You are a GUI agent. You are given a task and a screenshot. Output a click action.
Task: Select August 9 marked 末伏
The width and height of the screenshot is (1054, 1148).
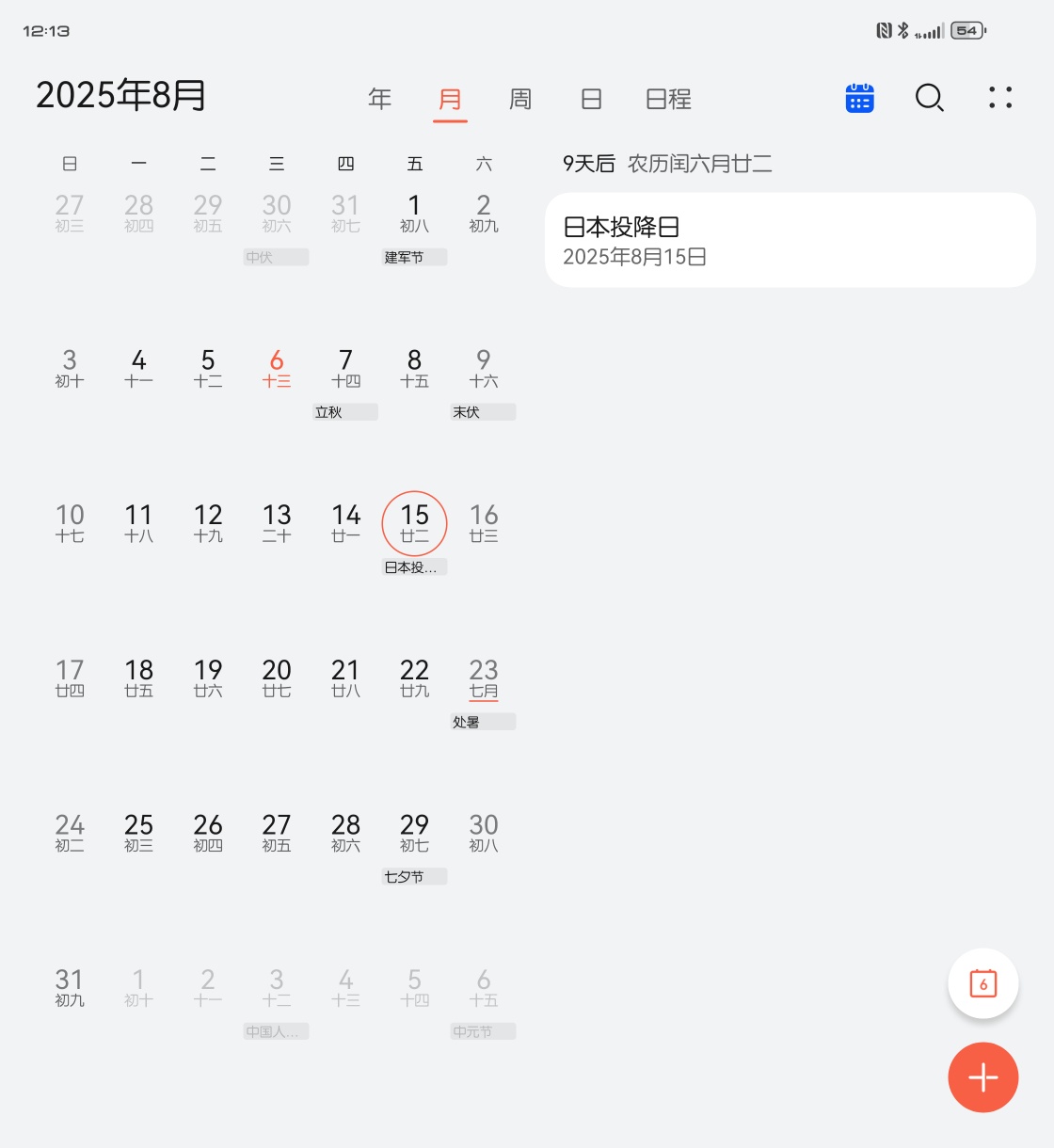click(484, 369)
